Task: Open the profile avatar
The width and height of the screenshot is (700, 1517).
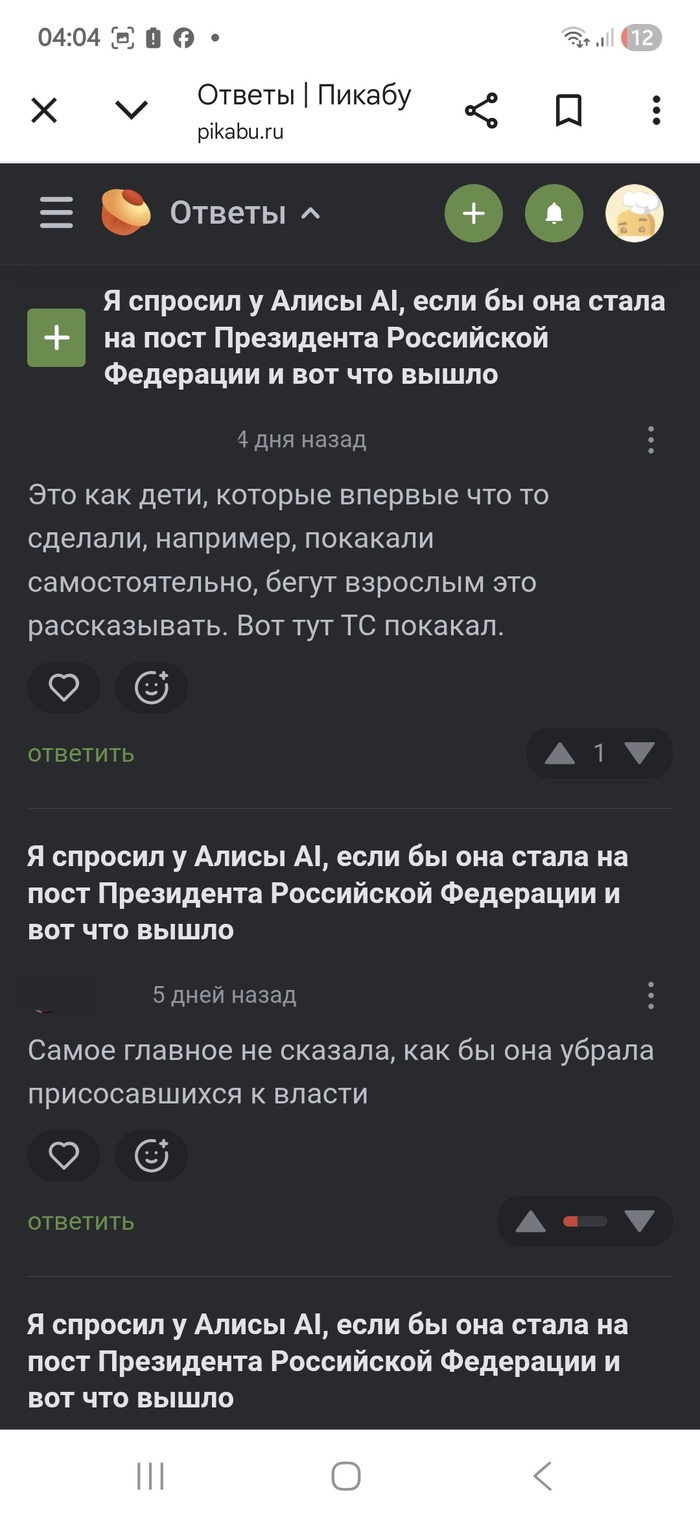Action: (635, 213)
